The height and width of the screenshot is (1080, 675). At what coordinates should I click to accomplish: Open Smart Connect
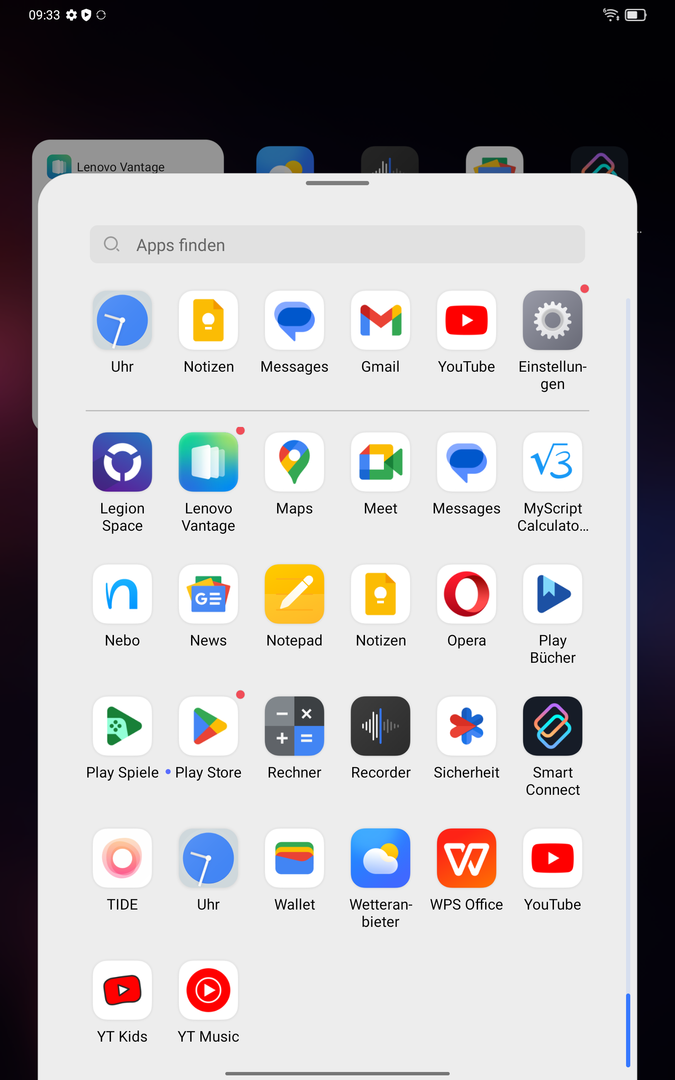(x=552, y=727)
